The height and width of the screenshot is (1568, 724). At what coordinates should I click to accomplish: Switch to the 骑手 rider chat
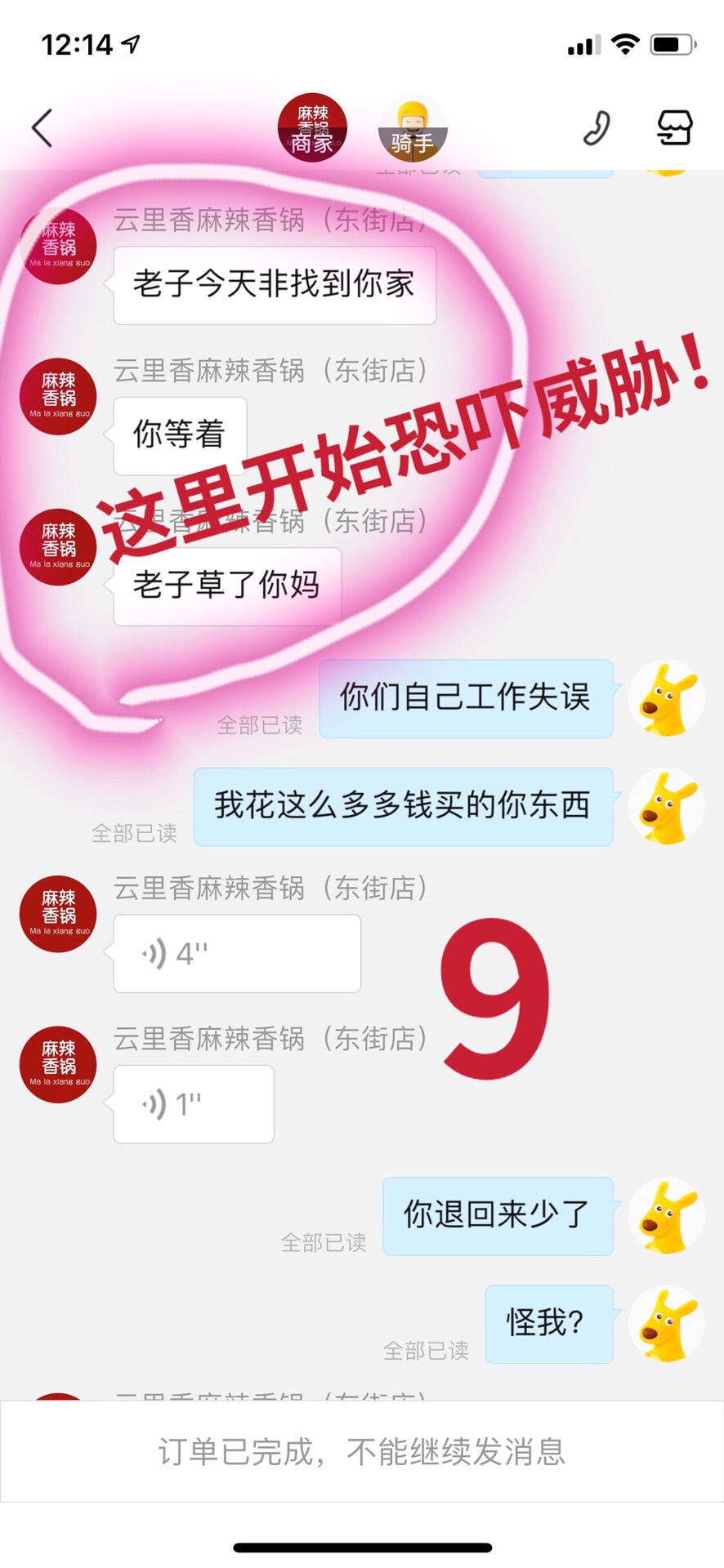coord(413,129)
